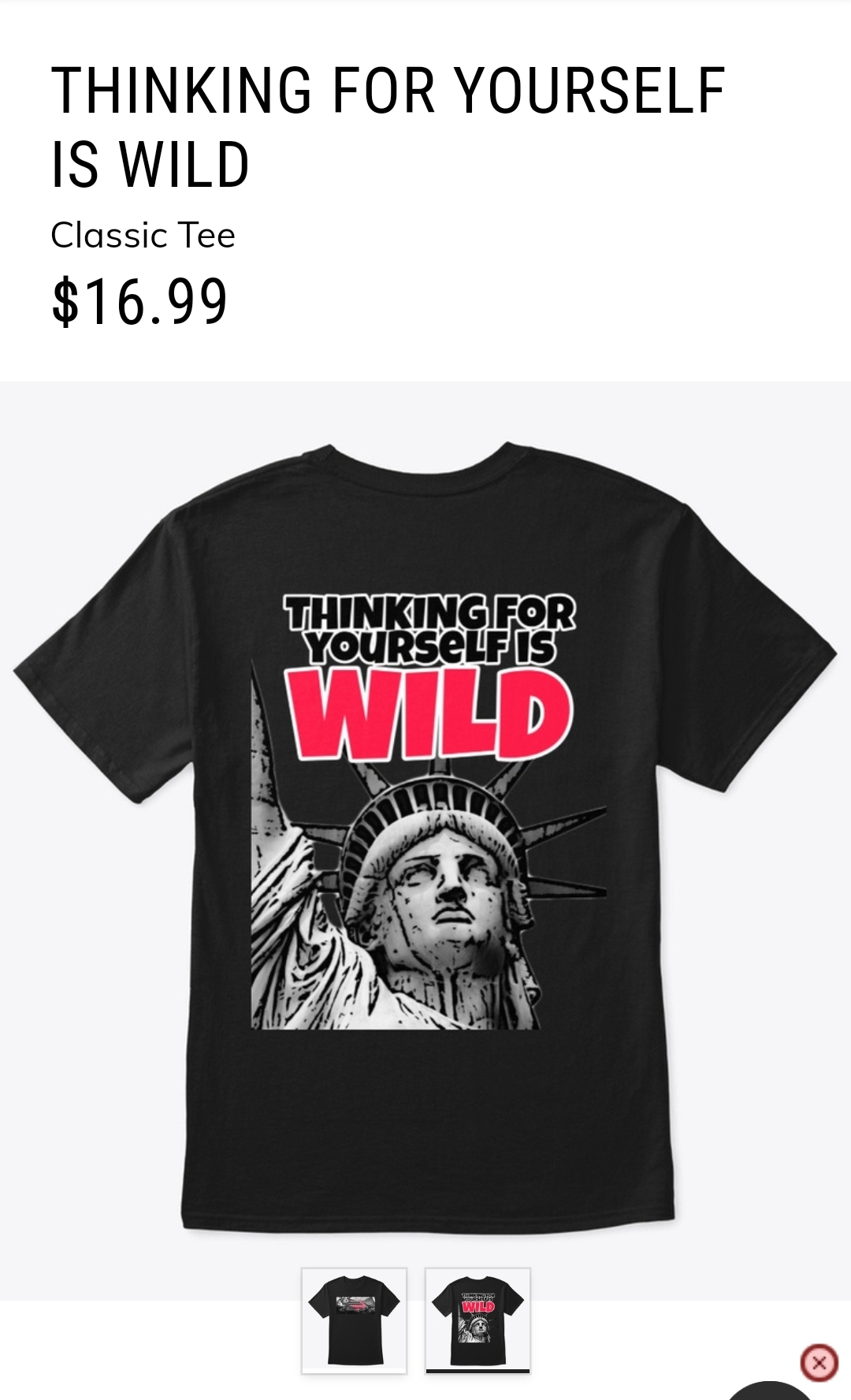Viewport: 851px width, 1400px height.
Task: Select the back view shirt thumbnail
Action: [478, 1320]
